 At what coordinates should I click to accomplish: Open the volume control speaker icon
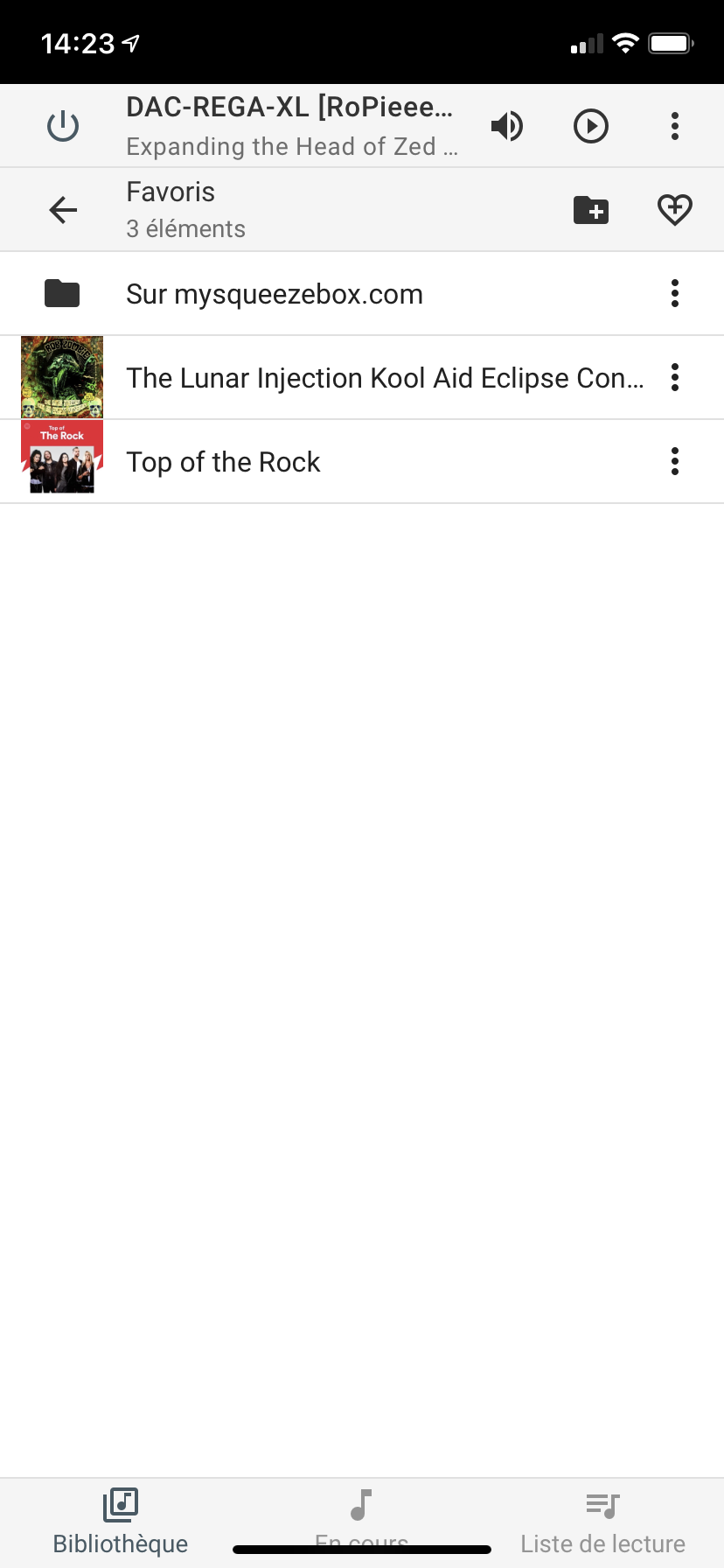coord(506,126)
